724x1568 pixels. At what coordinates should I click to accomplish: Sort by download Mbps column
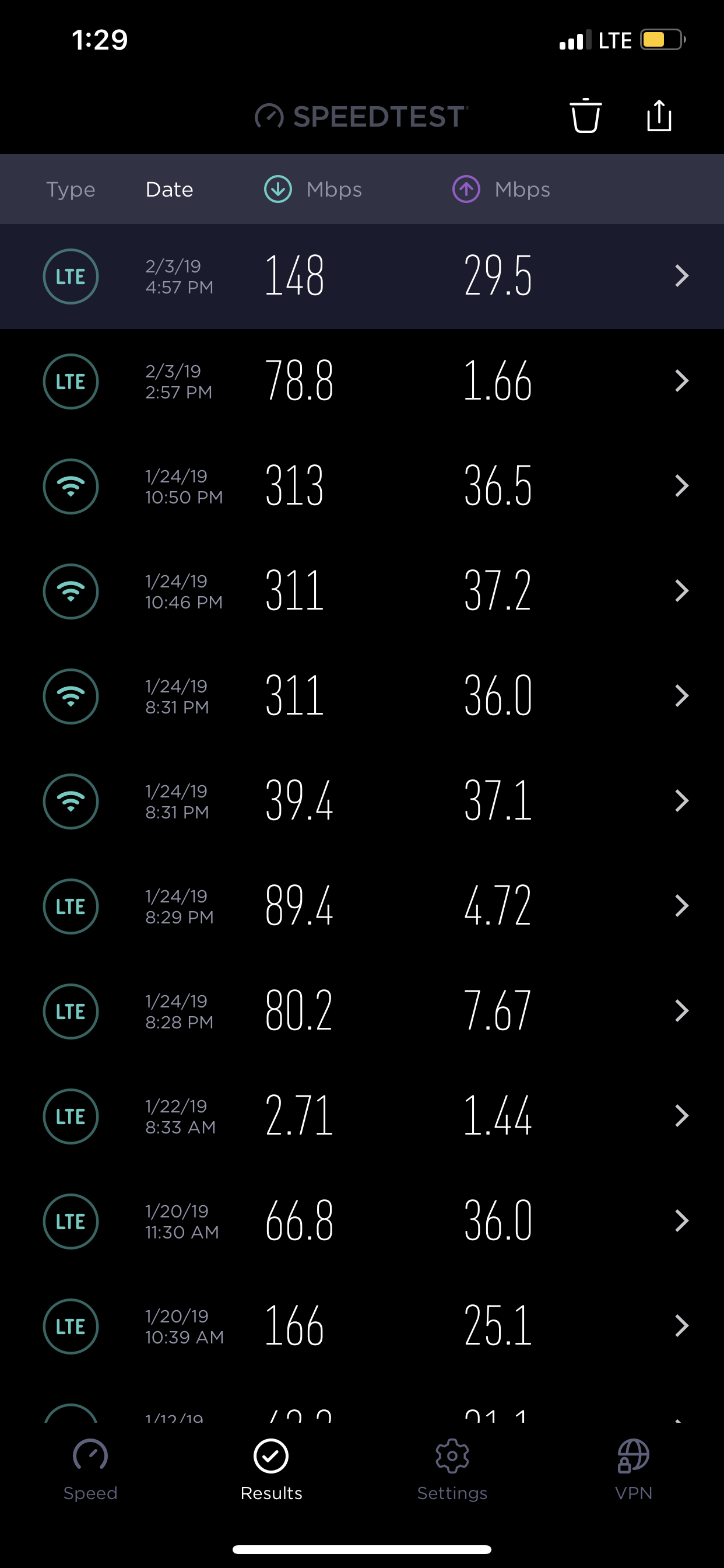(x=314, y=190)
